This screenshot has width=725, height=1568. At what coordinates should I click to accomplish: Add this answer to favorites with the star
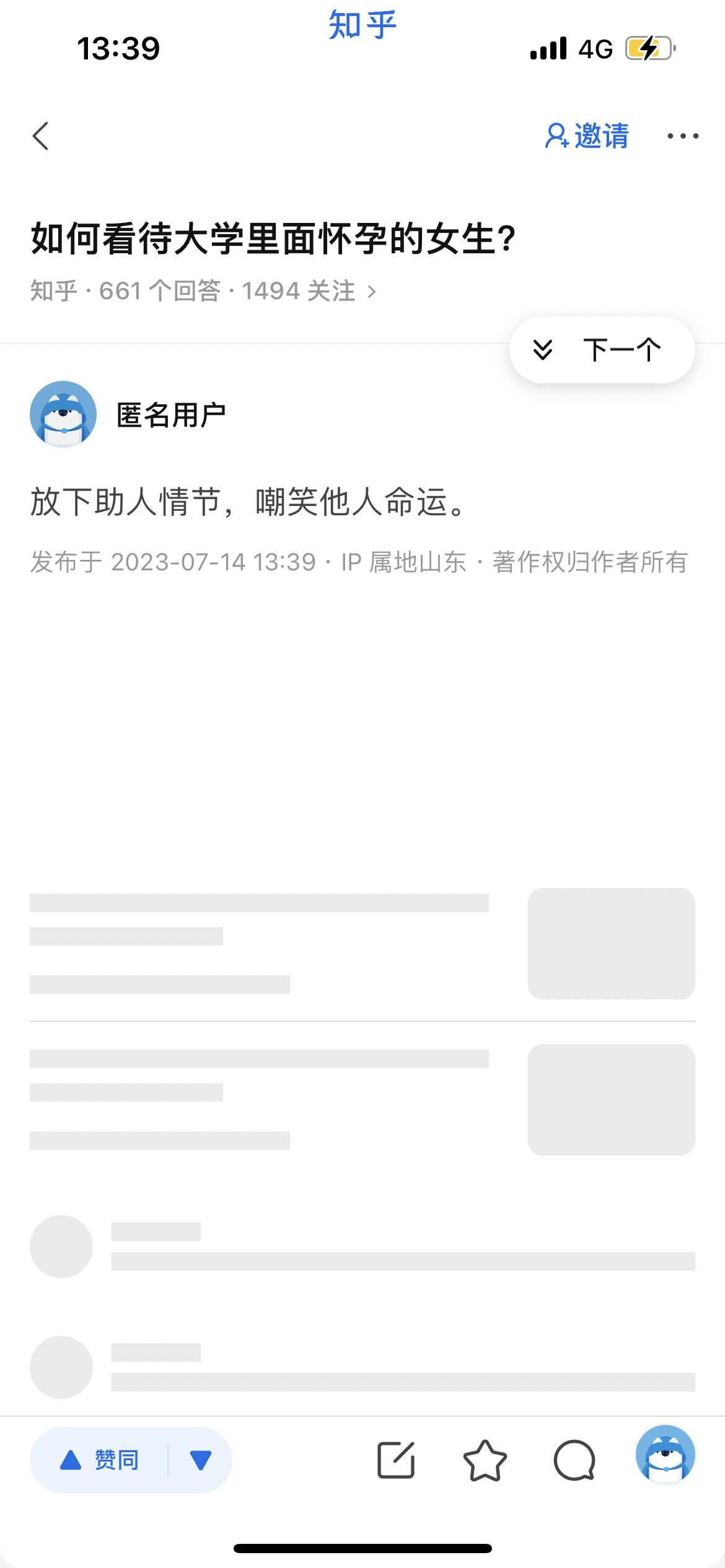(485, 1460)
